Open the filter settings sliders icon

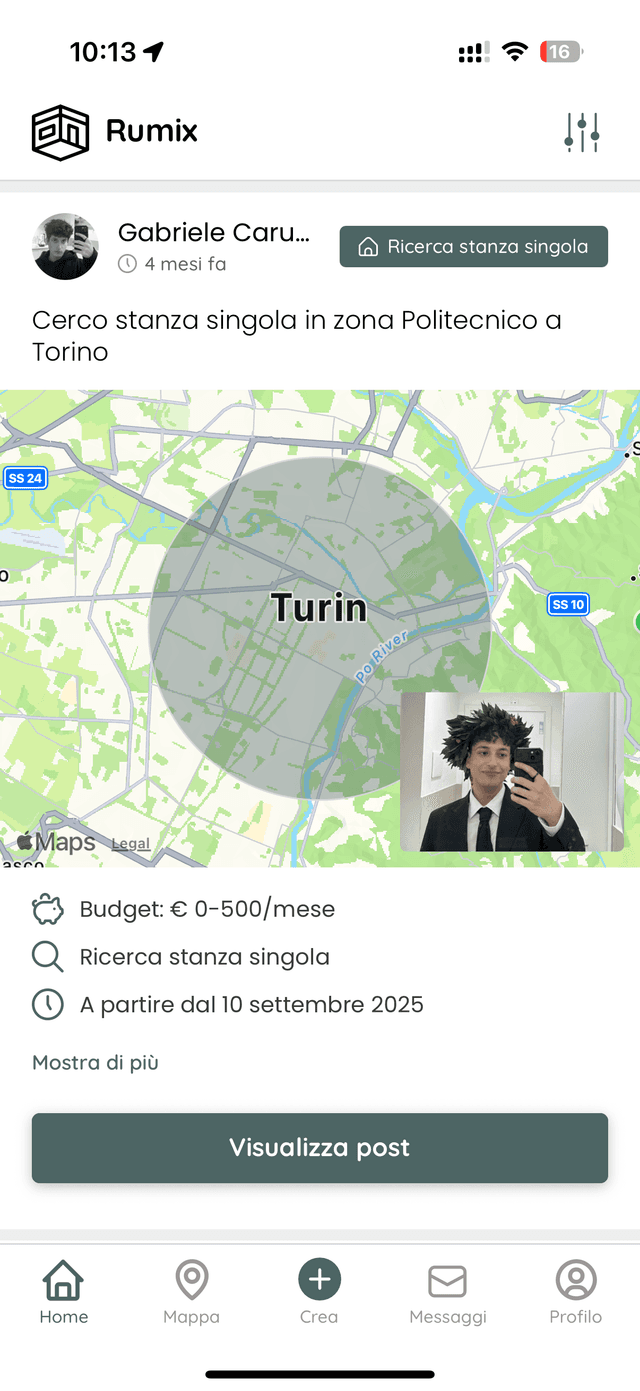coord(581,132)
